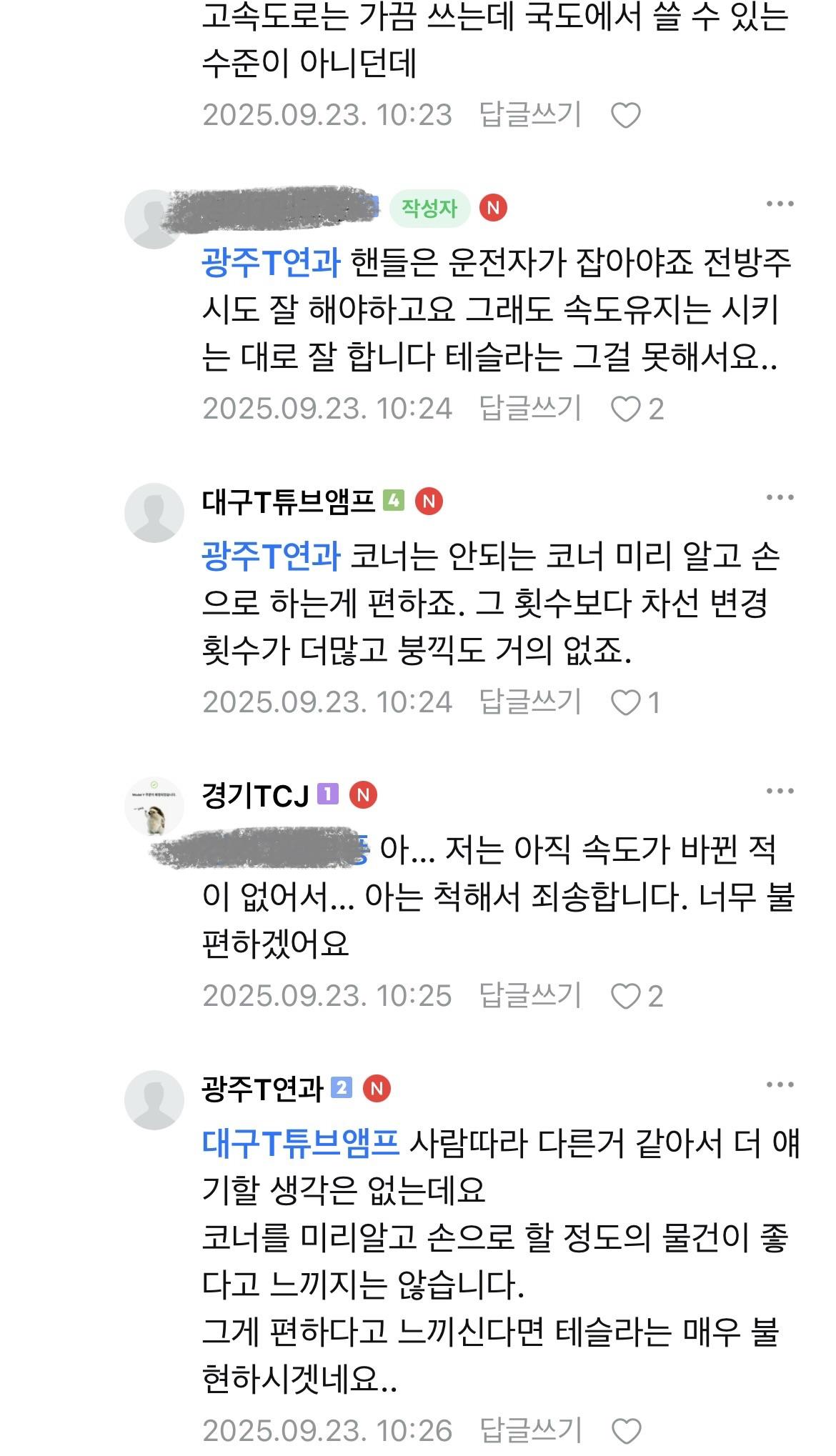The image size is (836, 1456).
Task: Reply to the 작성자 comment via 답글쓰기
Action: point(530,409)
